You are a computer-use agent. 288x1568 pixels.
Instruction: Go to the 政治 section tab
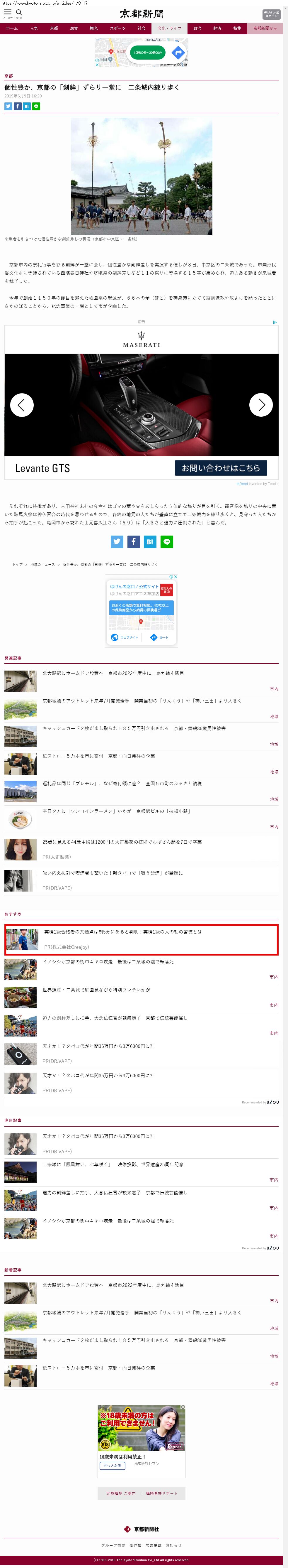tap(197, 28)
